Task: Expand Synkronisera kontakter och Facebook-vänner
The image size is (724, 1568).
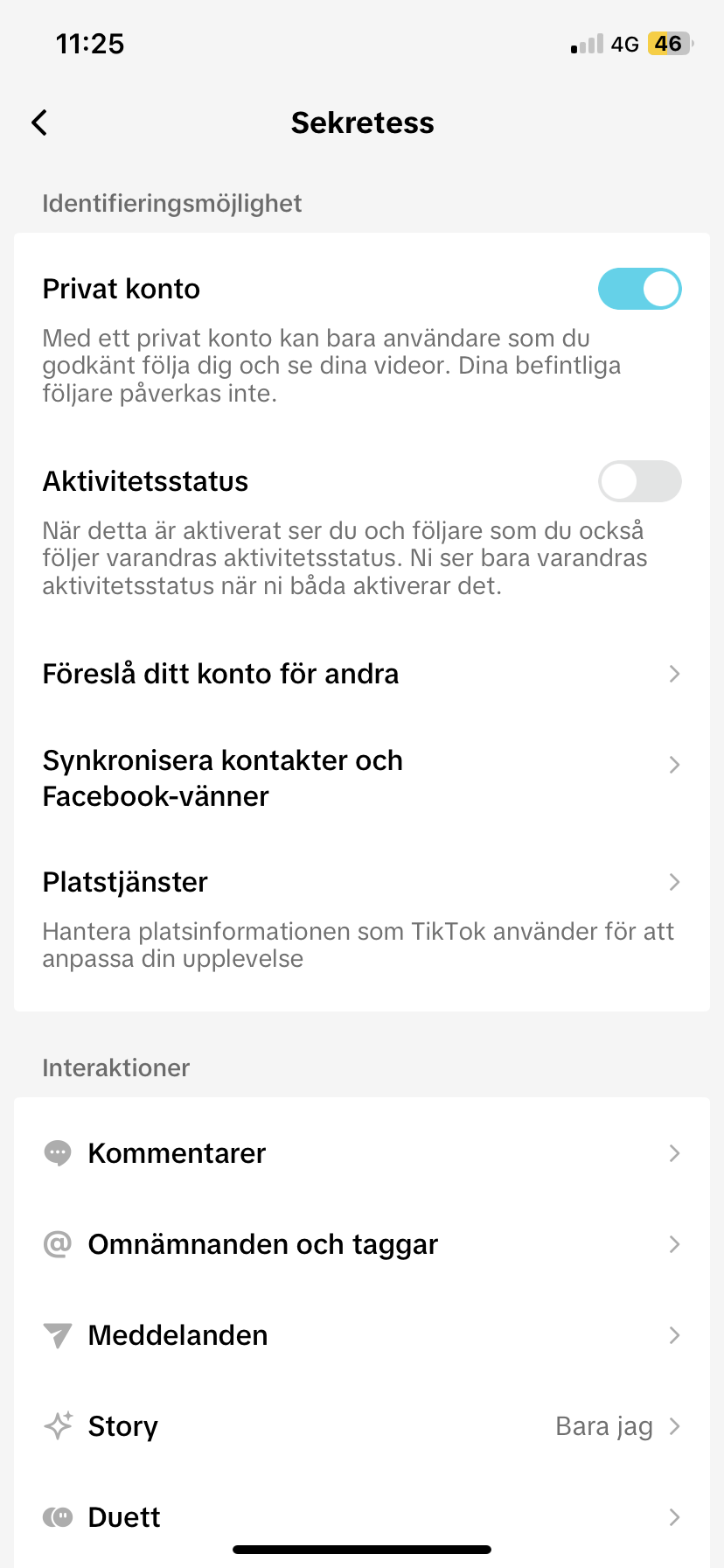Action: [362, 777]
